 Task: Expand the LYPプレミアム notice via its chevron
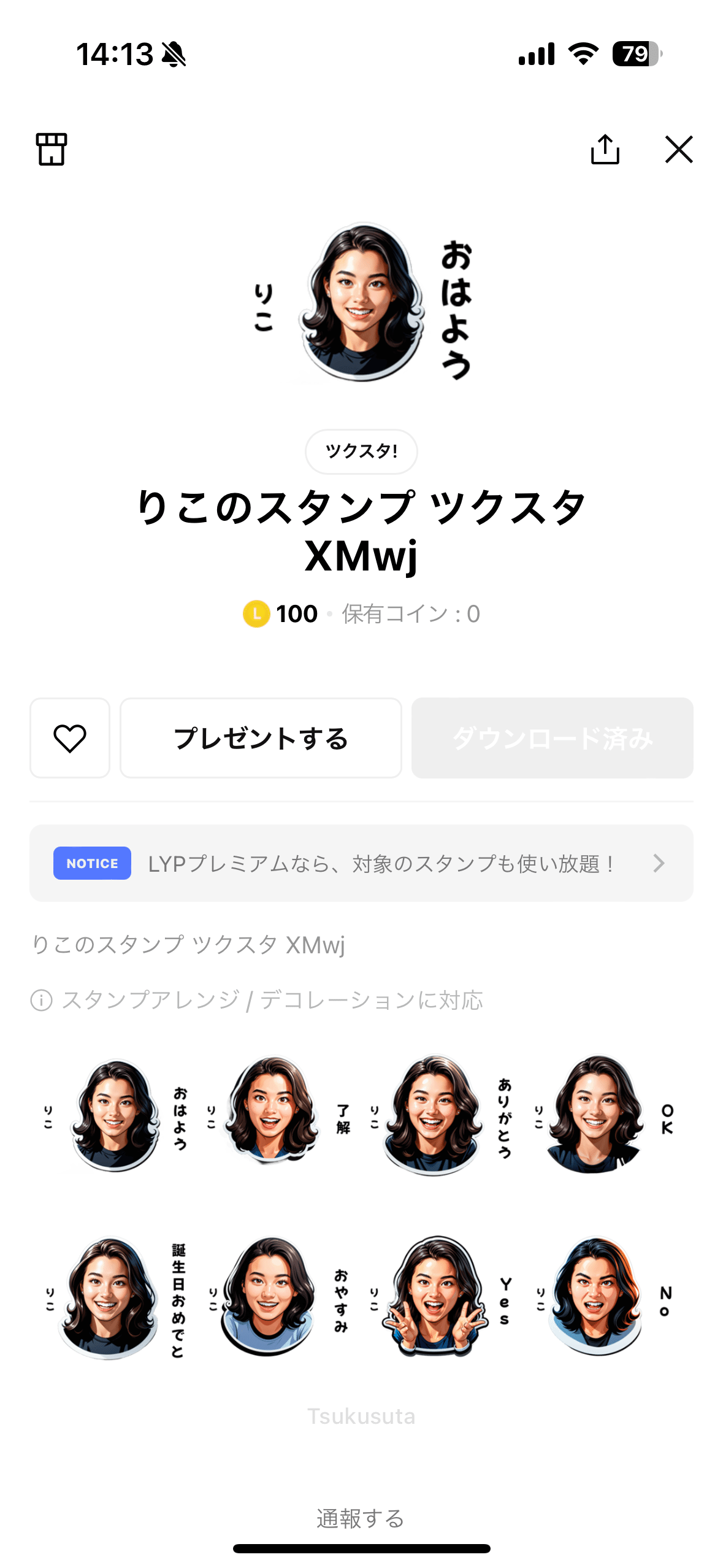click(x=659, y=863)
